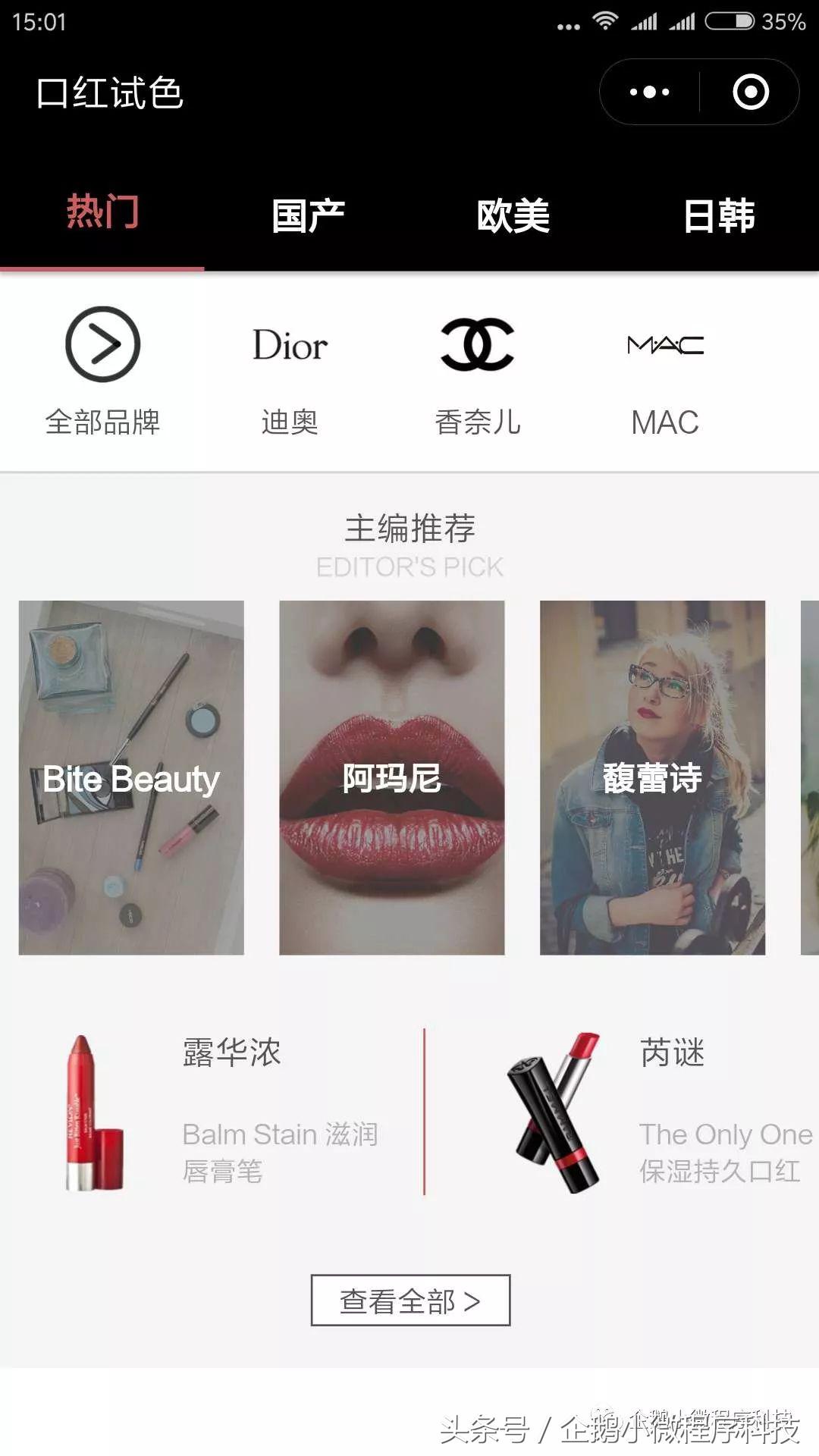Image resolution: width=819 pixels, height=1456 pixels.
Task: Select the 阿玛尼 red lips card
Action: point(391,777)
